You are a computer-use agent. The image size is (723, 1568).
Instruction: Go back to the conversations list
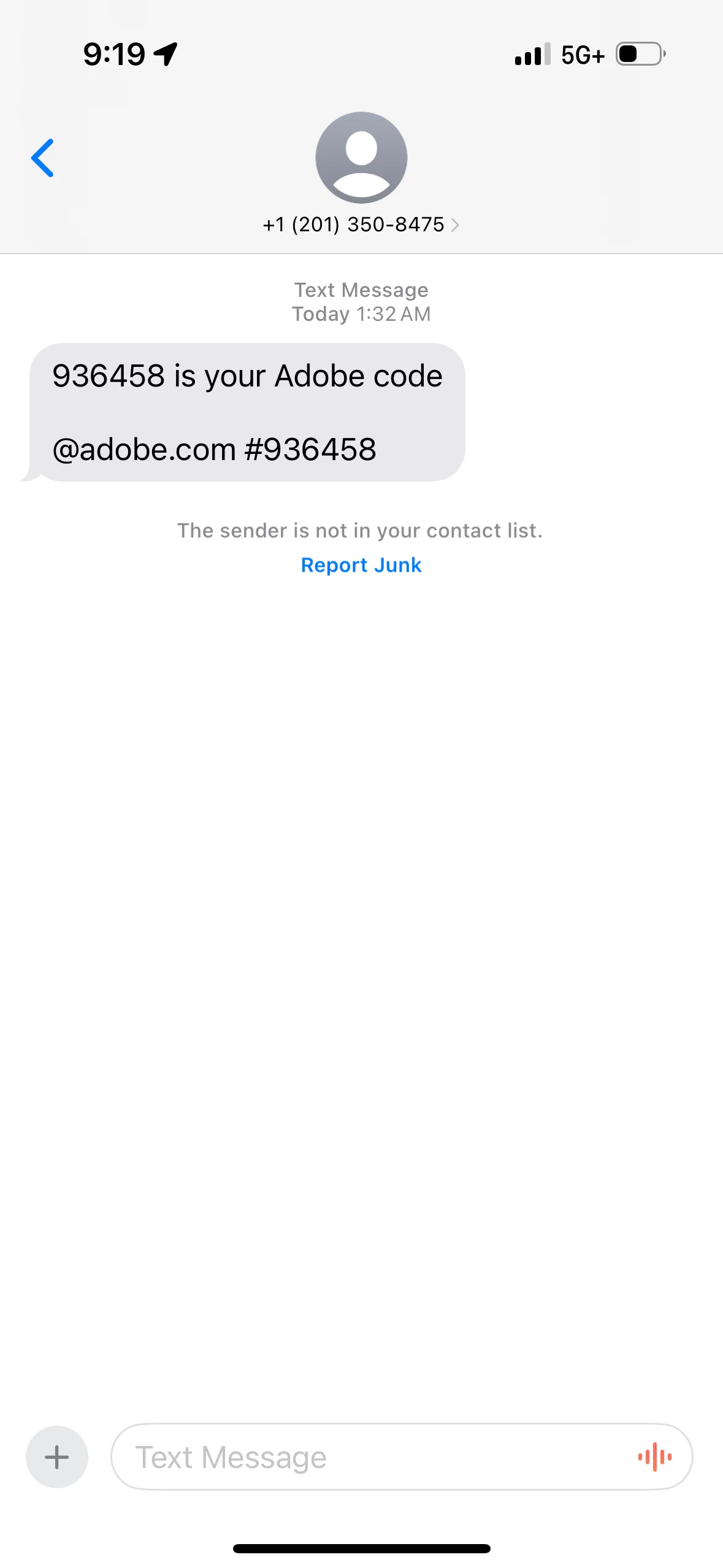tap(42, 158)
